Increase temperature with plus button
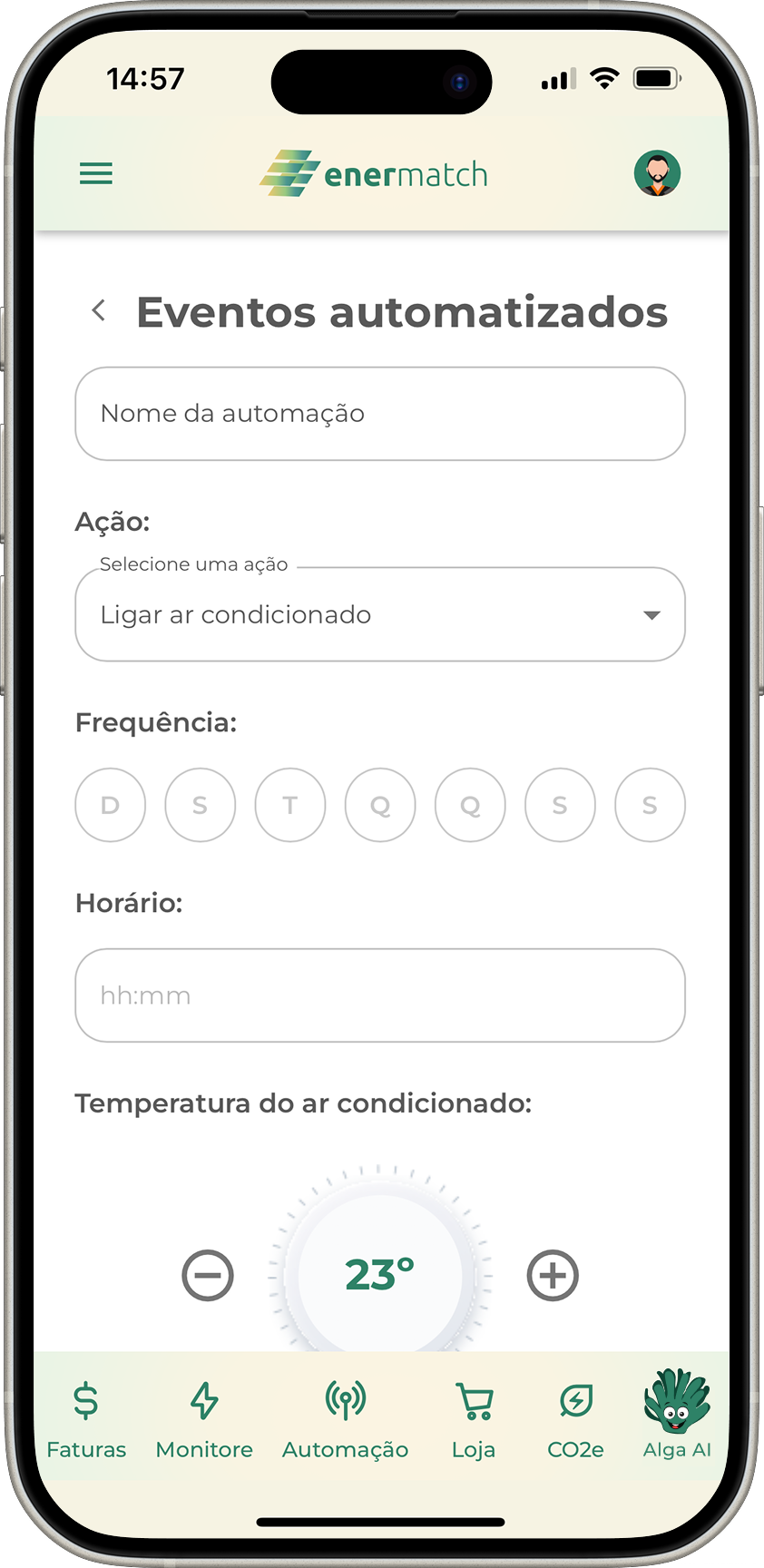This screenshot has width=764, height=1568. click(553, 1276)
